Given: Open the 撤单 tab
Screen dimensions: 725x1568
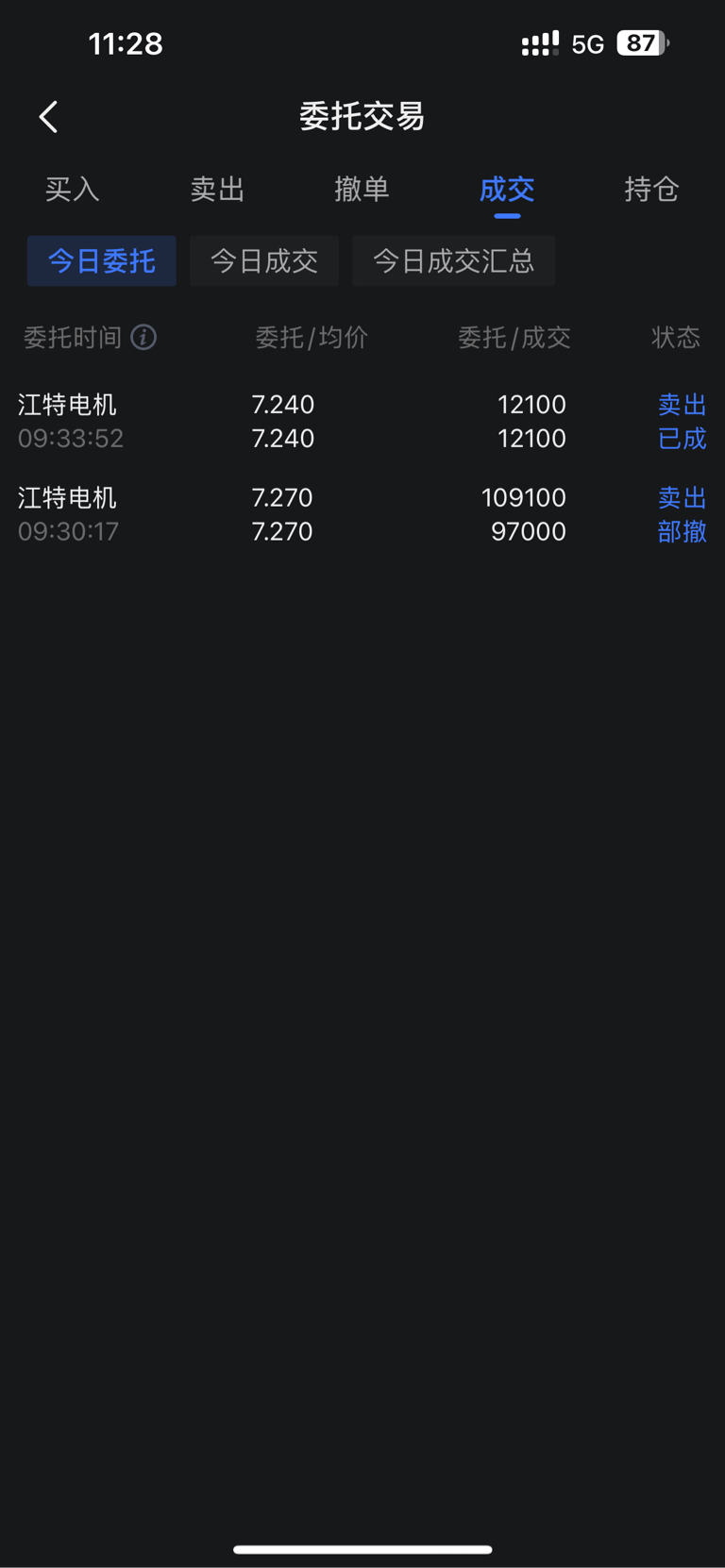Looking at the screenshot, I should [x=362, y=190].
